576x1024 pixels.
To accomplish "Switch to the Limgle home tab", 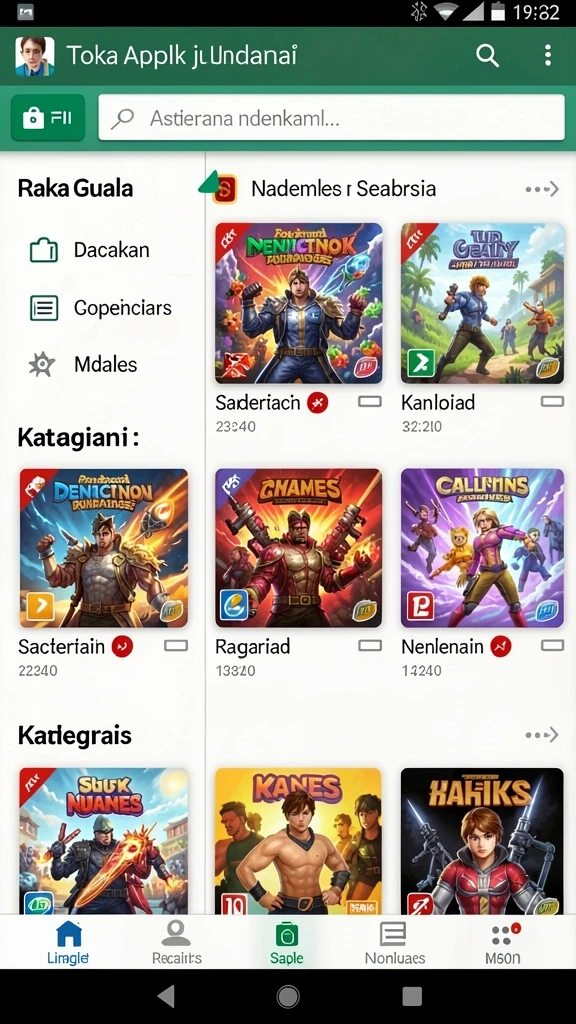I will [x=68, y=942].
